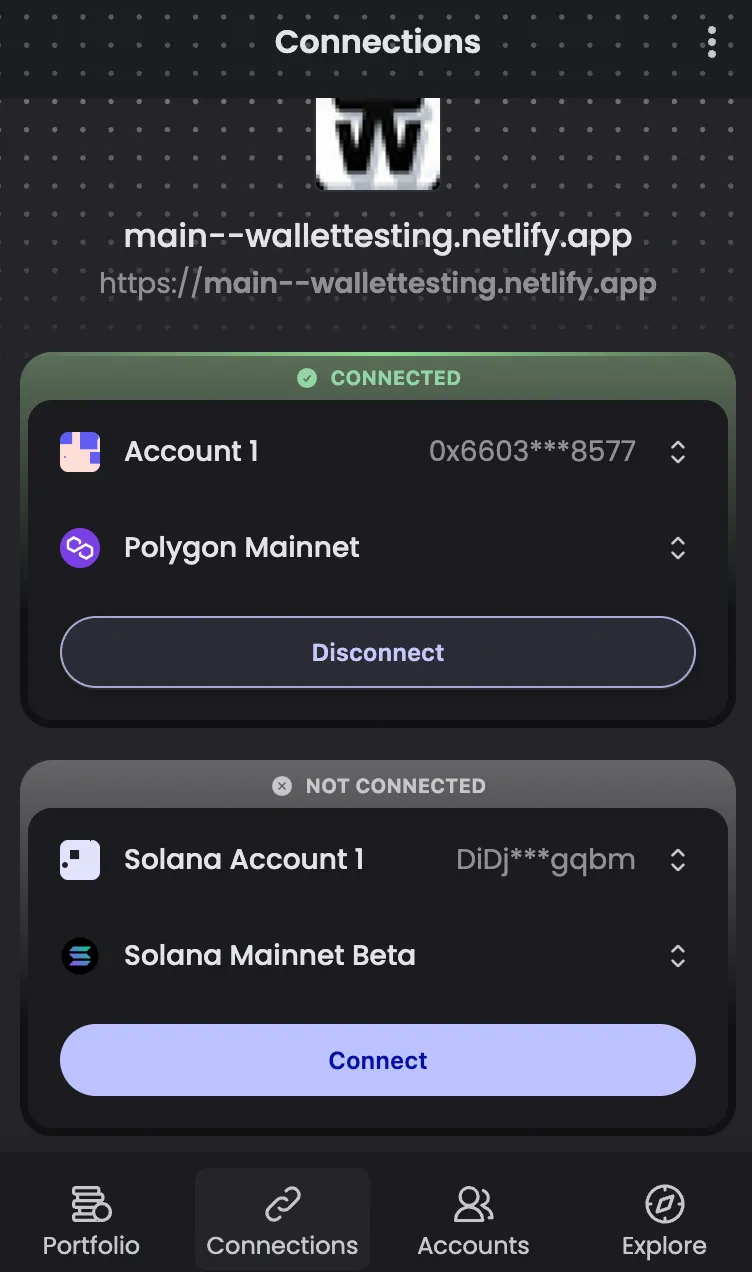The image size is (752, 1272).
Task: Open the DiDj***gqbm account dropdown
Action: 677,860
